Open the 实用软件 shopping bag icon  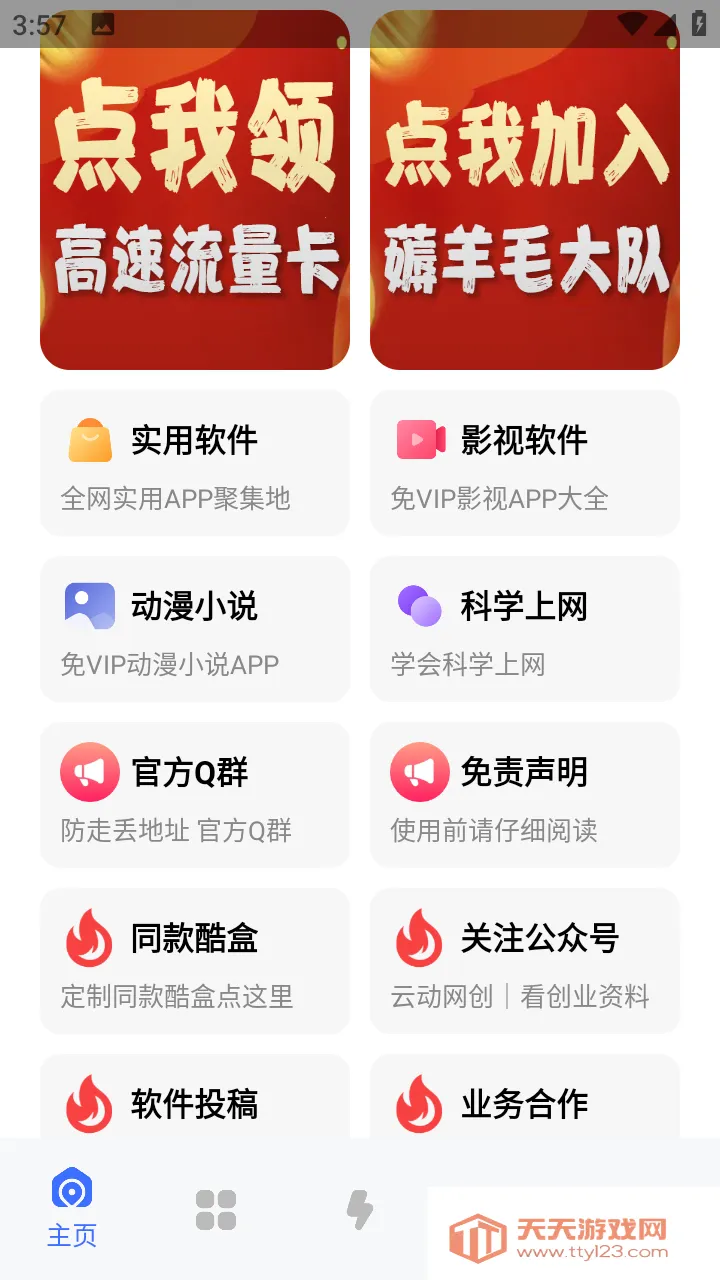[x=89, y=439]
